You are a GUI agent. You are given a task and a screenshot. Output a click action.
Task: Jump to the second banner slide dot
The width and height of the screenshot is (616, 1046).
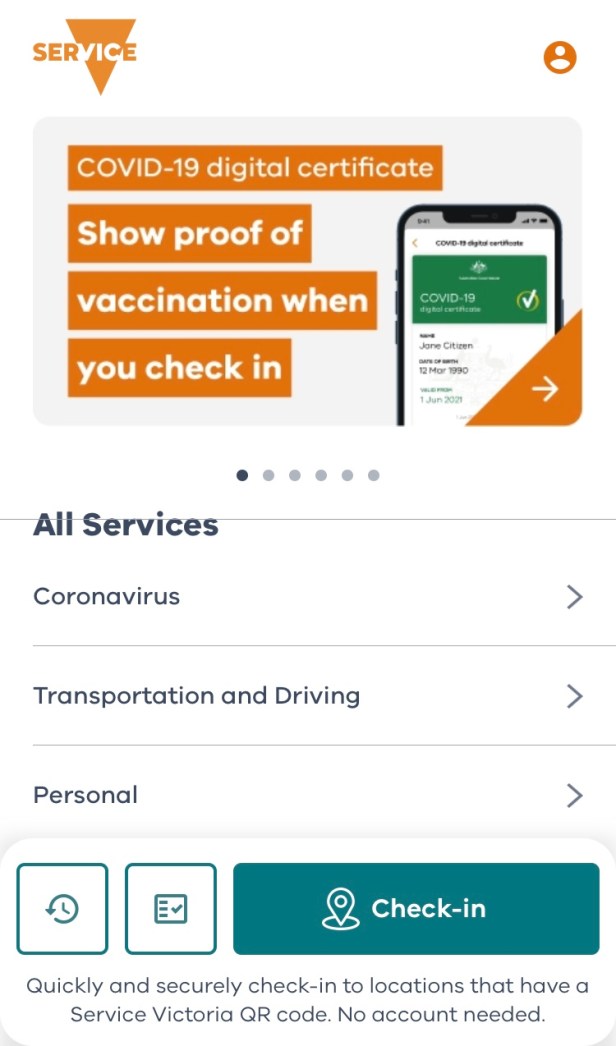[268, 476]
